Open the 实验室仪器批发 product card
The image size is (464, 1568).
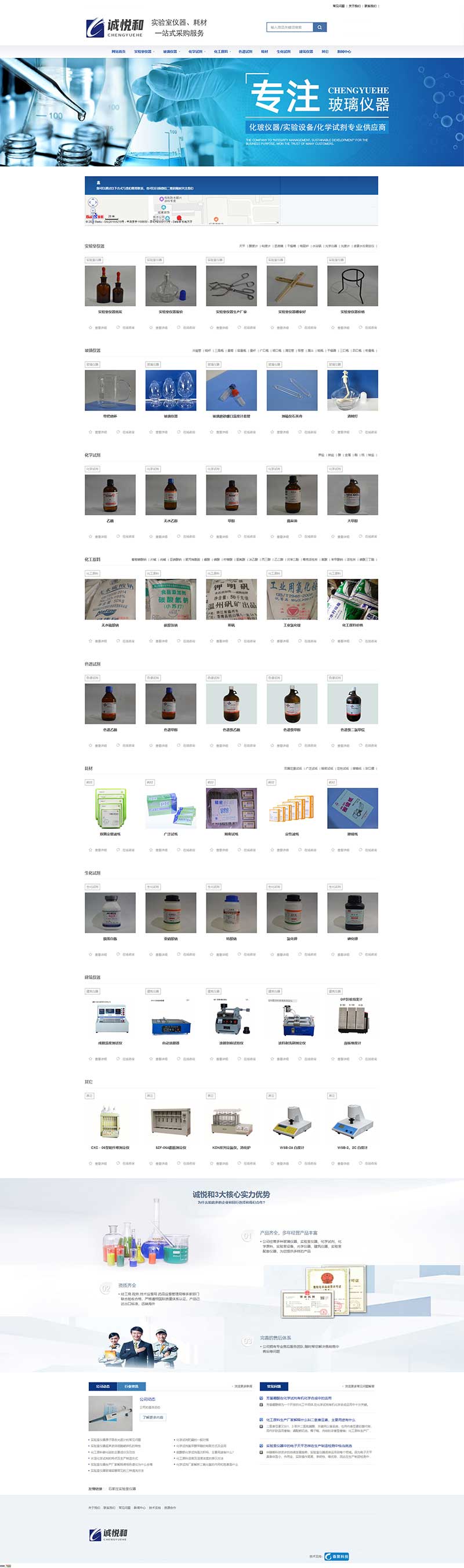(110, 286)
